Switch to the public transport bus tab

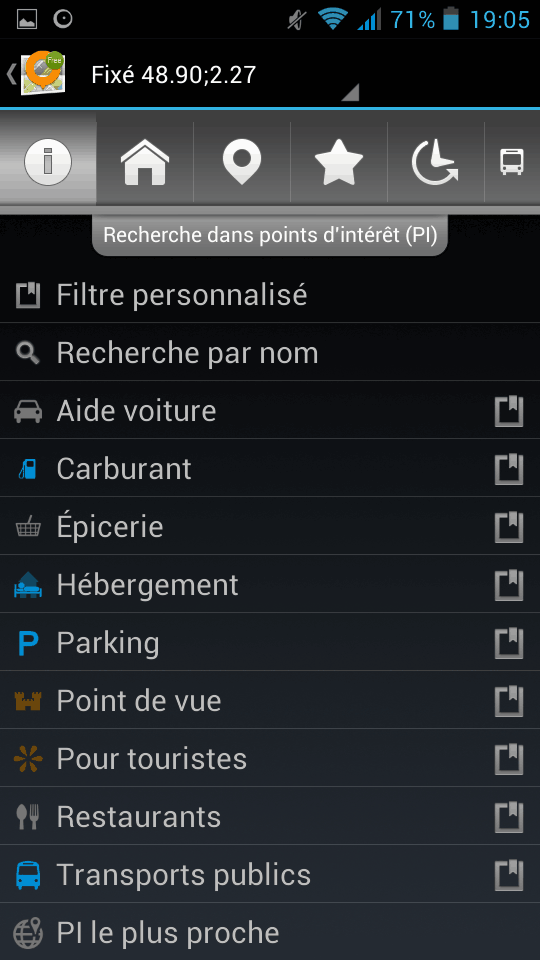point(512,162)
